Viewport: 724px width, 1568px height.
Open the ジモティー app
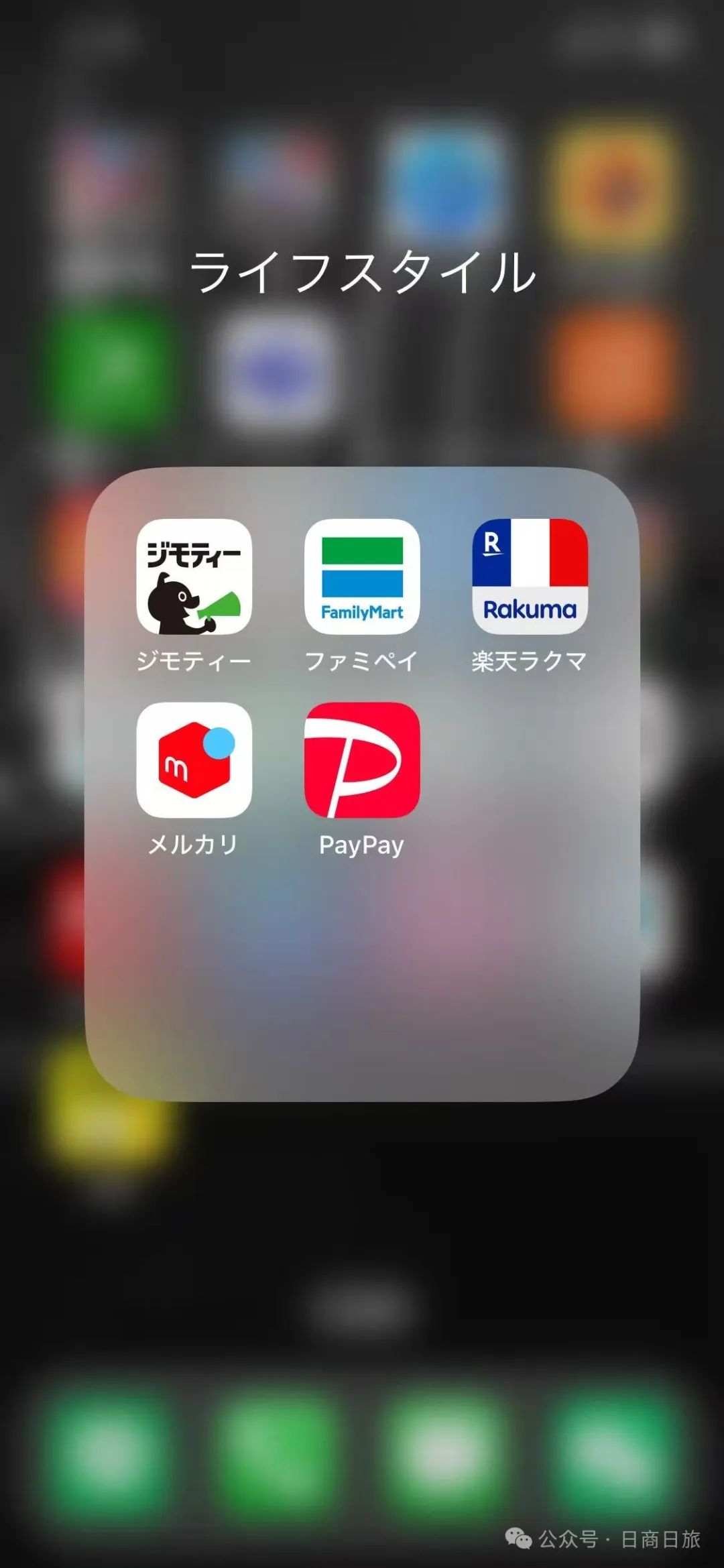point(194,577)
